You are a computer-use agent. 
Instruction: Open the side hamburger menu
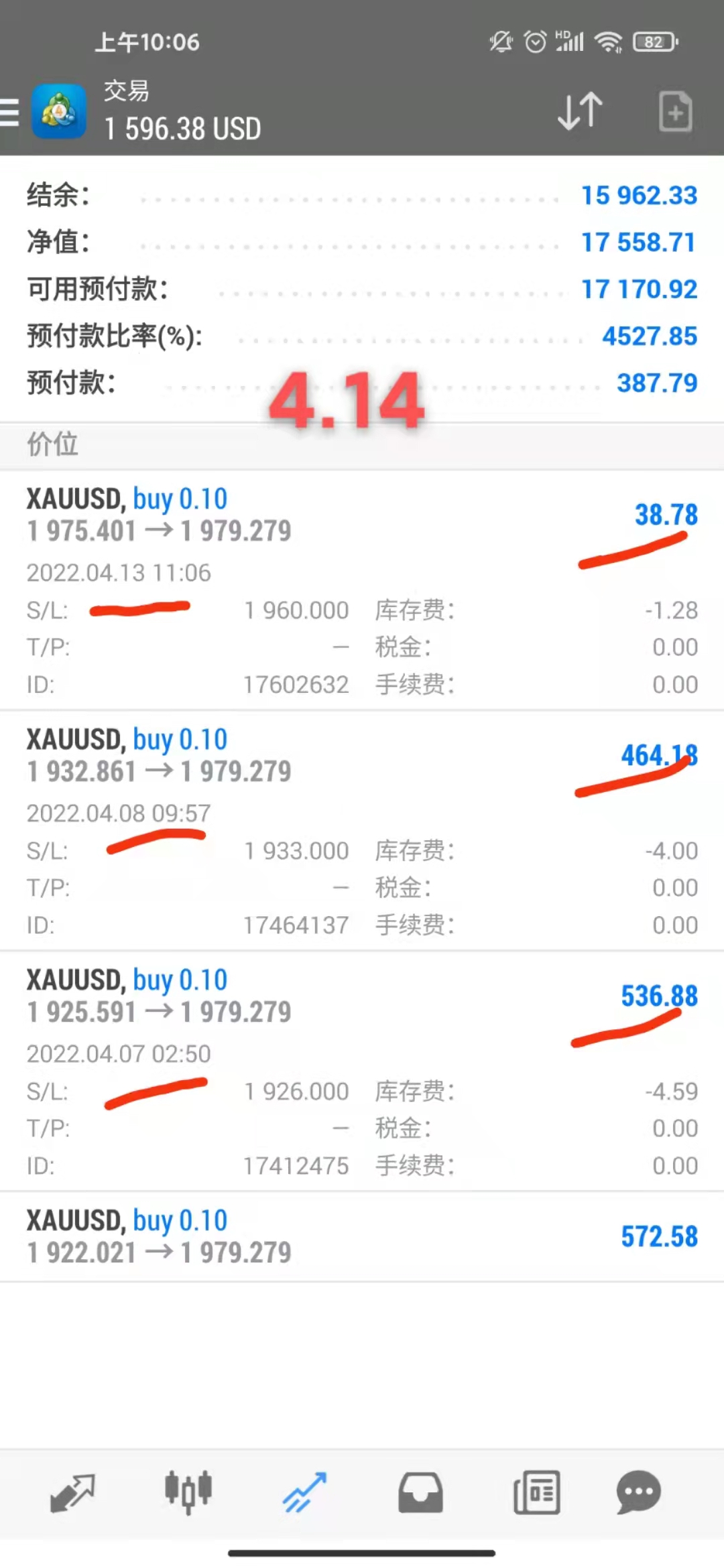point(10,112)
